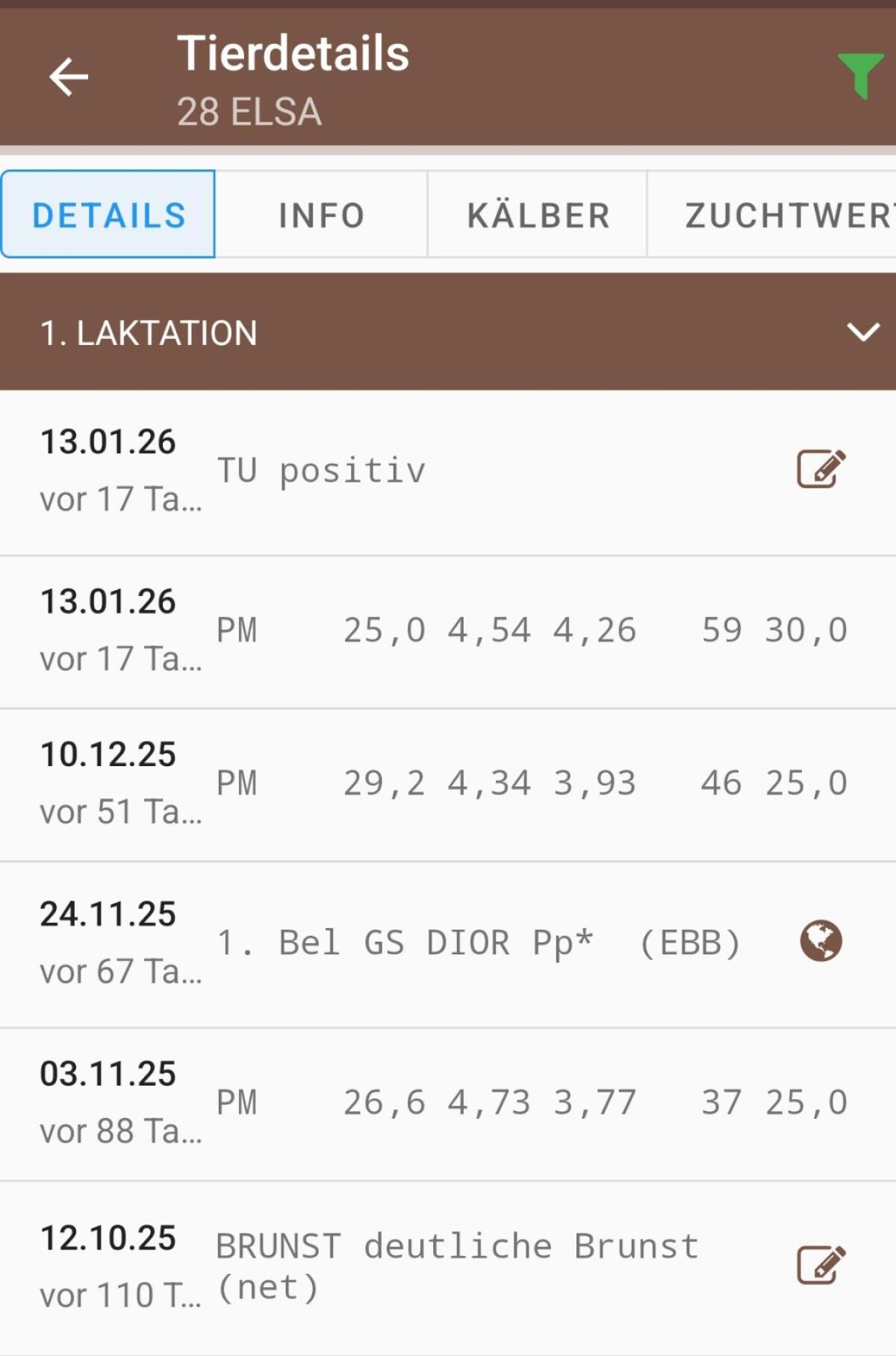Tap the globe icon for GS DIOR
Screen dimensions: 896x1356
821,942
